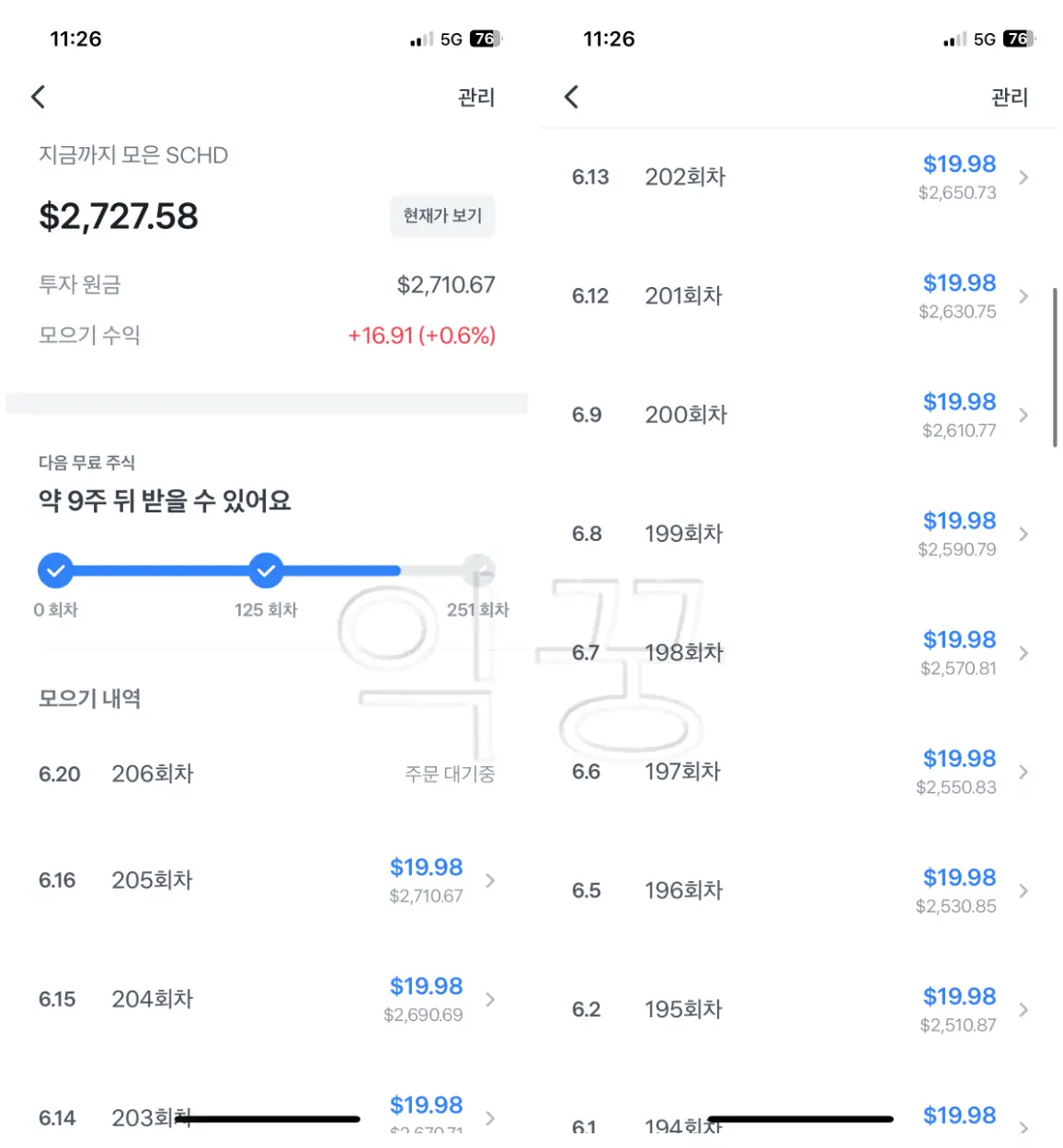
Task: Tap the free stock progress bar
Action: (267, 570)
